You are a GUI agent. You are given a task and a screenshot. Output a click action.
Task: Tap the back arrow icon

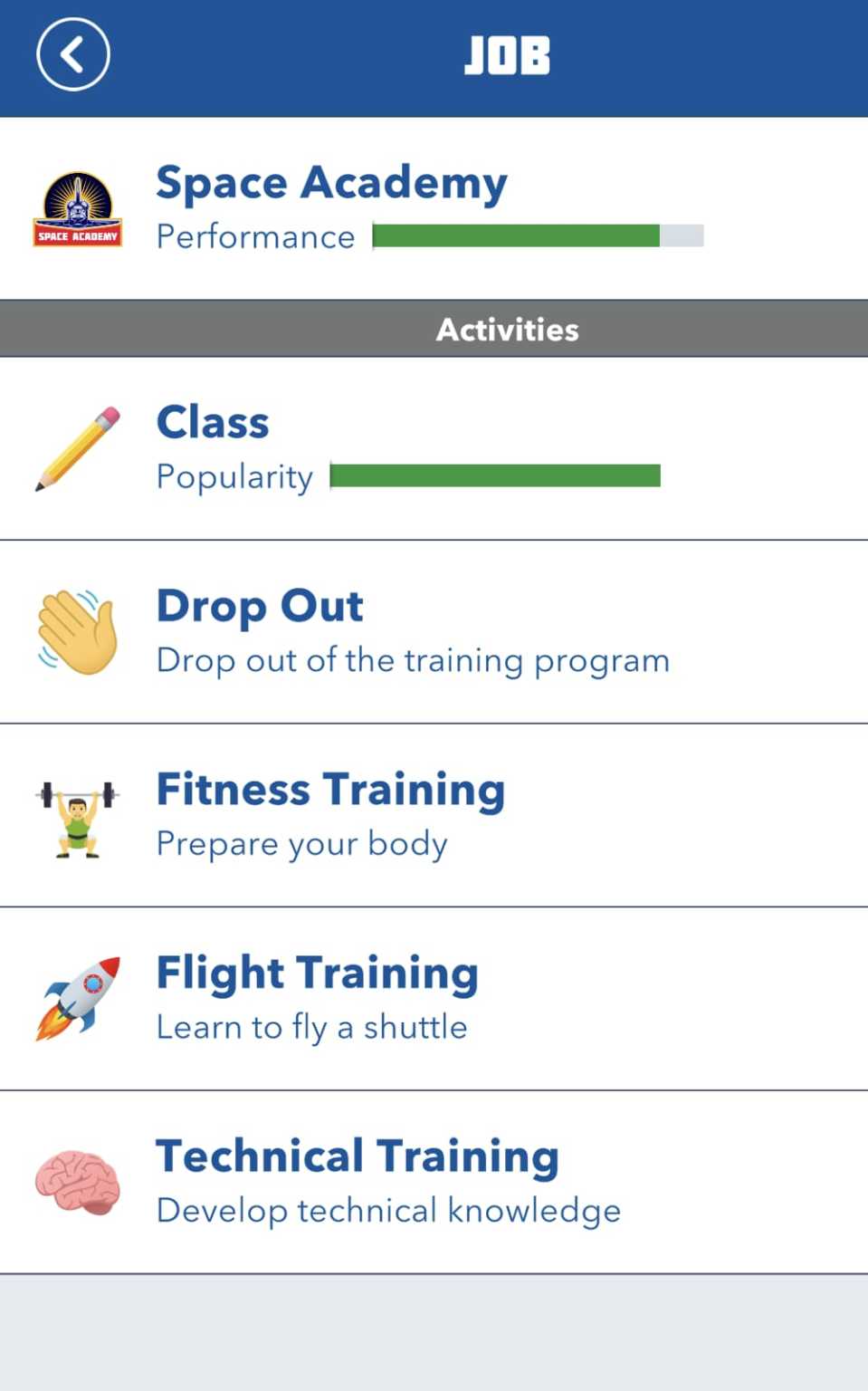(x=72, y=54)
